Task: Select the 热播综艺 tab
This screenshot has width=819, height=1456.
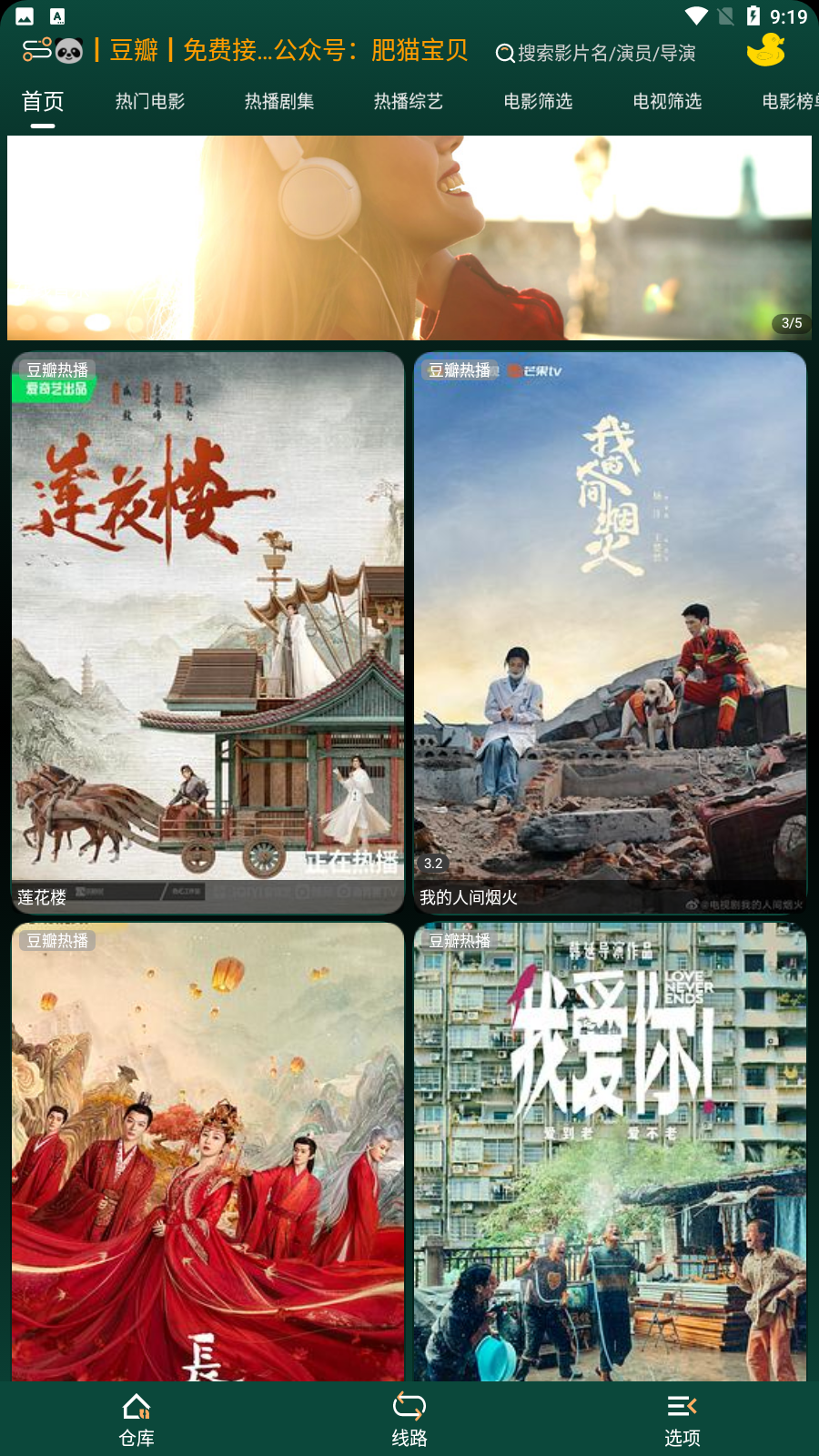Action: click(x=408, y=101)
